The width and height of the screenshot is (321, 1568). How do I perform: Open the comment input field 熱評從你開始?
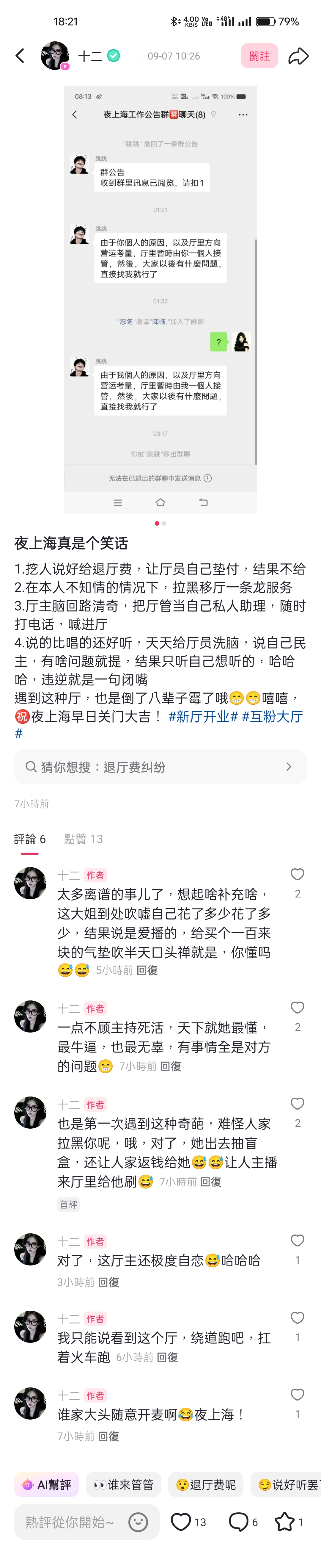click(x=70, y=1522)
